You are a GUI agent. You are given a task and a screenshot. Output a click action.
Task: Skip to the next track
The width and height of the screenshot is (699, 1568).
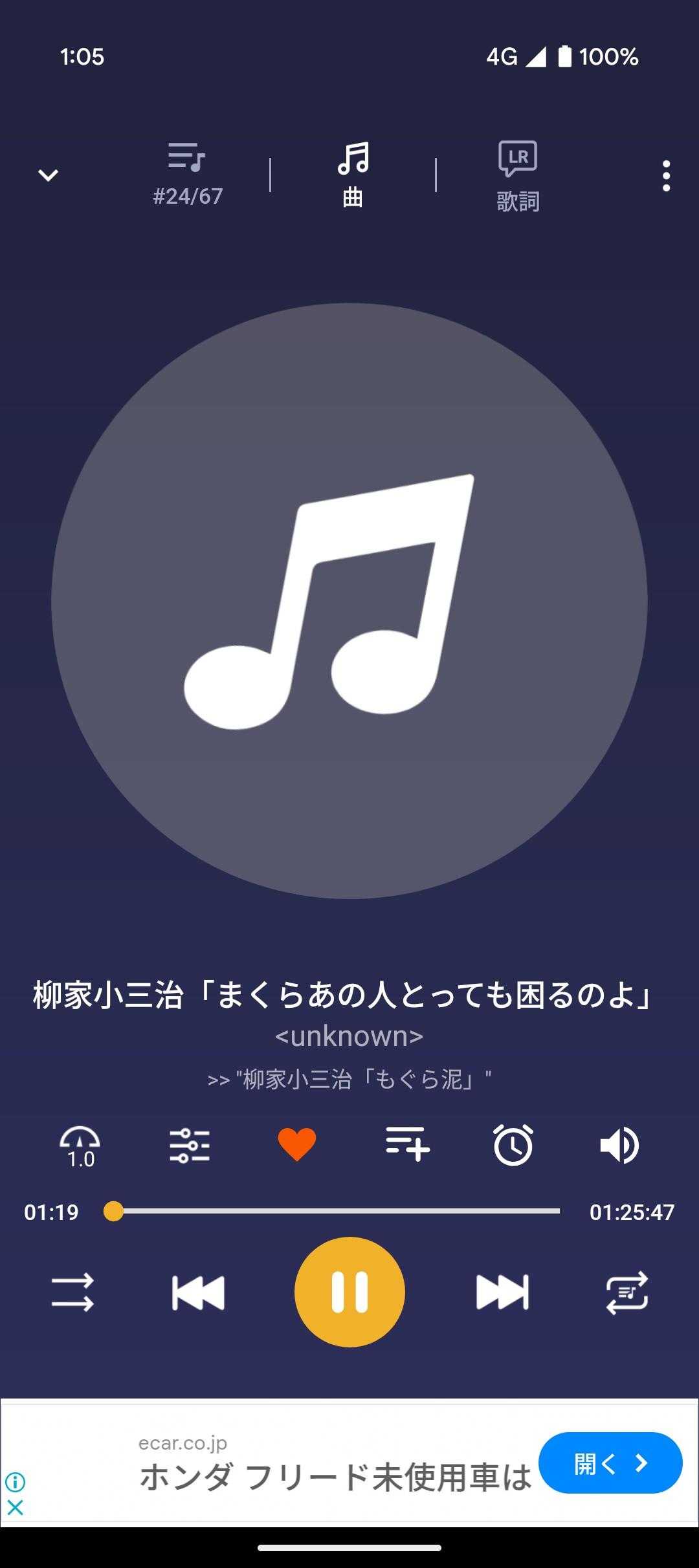[x=502, y=1292]
